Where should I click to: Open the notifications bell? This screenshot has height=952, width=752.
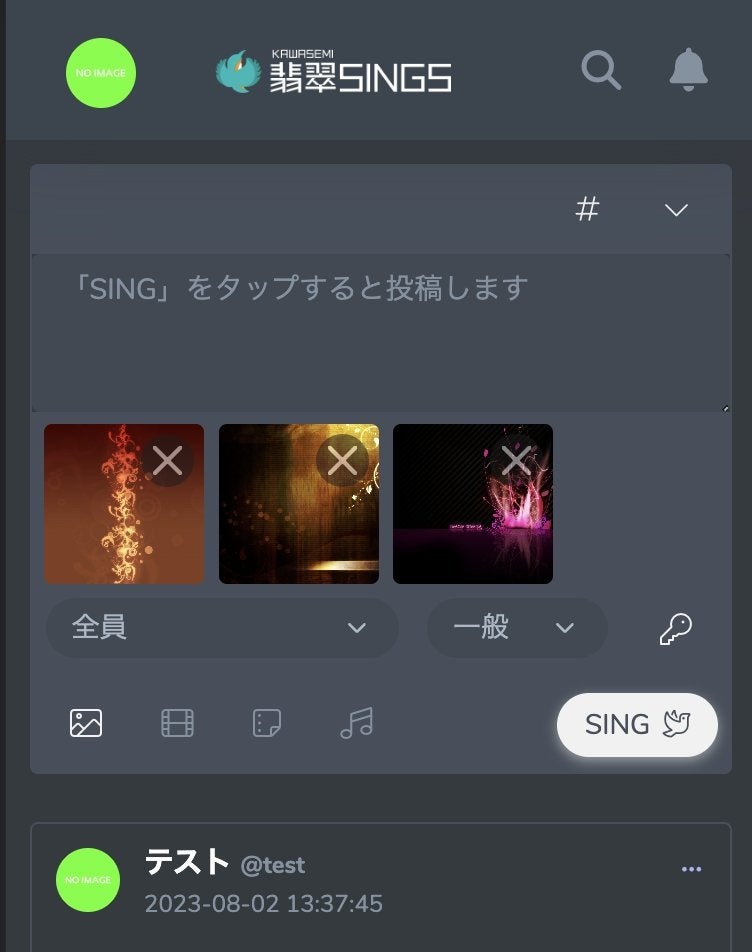(x=688, y=71)
